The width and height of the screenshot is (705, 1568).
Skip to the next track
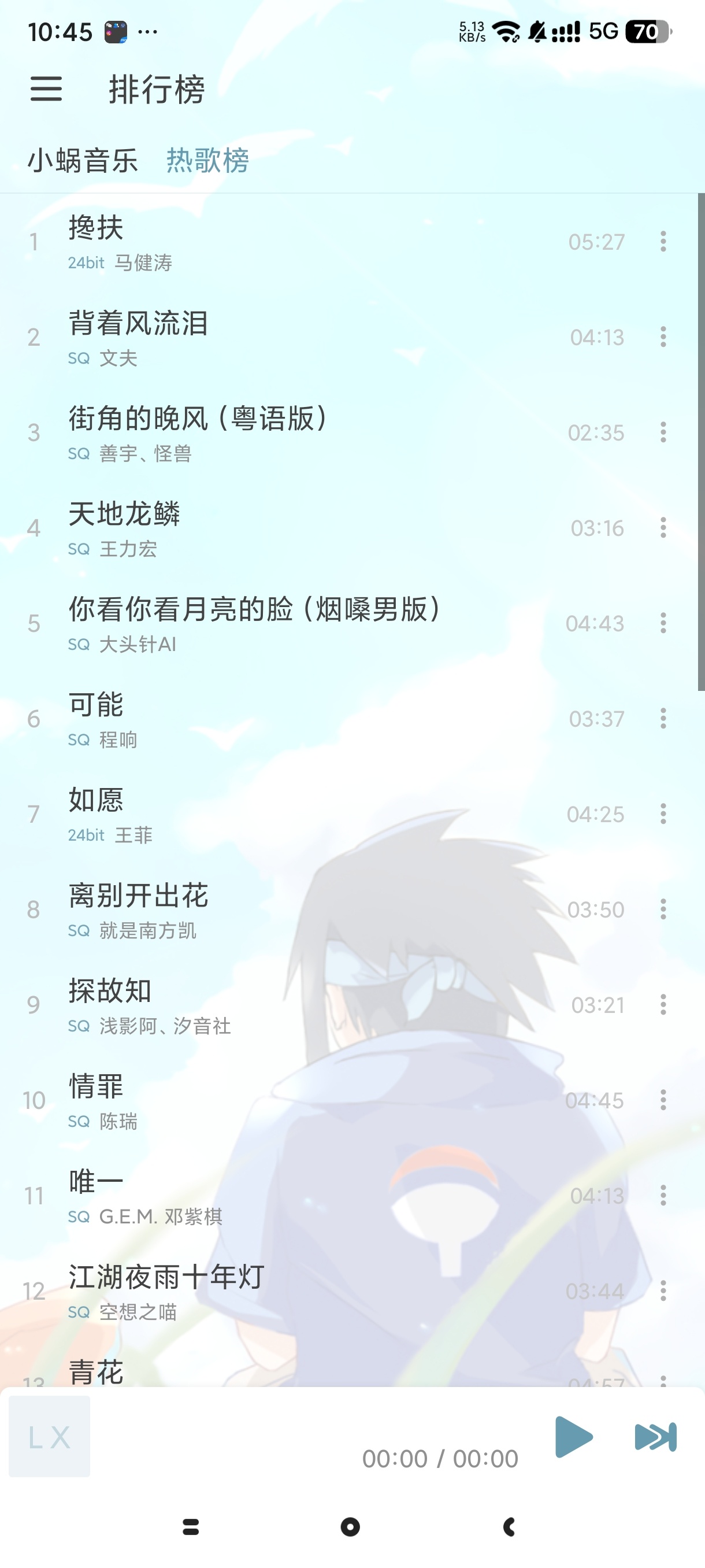coord(655,1437)
